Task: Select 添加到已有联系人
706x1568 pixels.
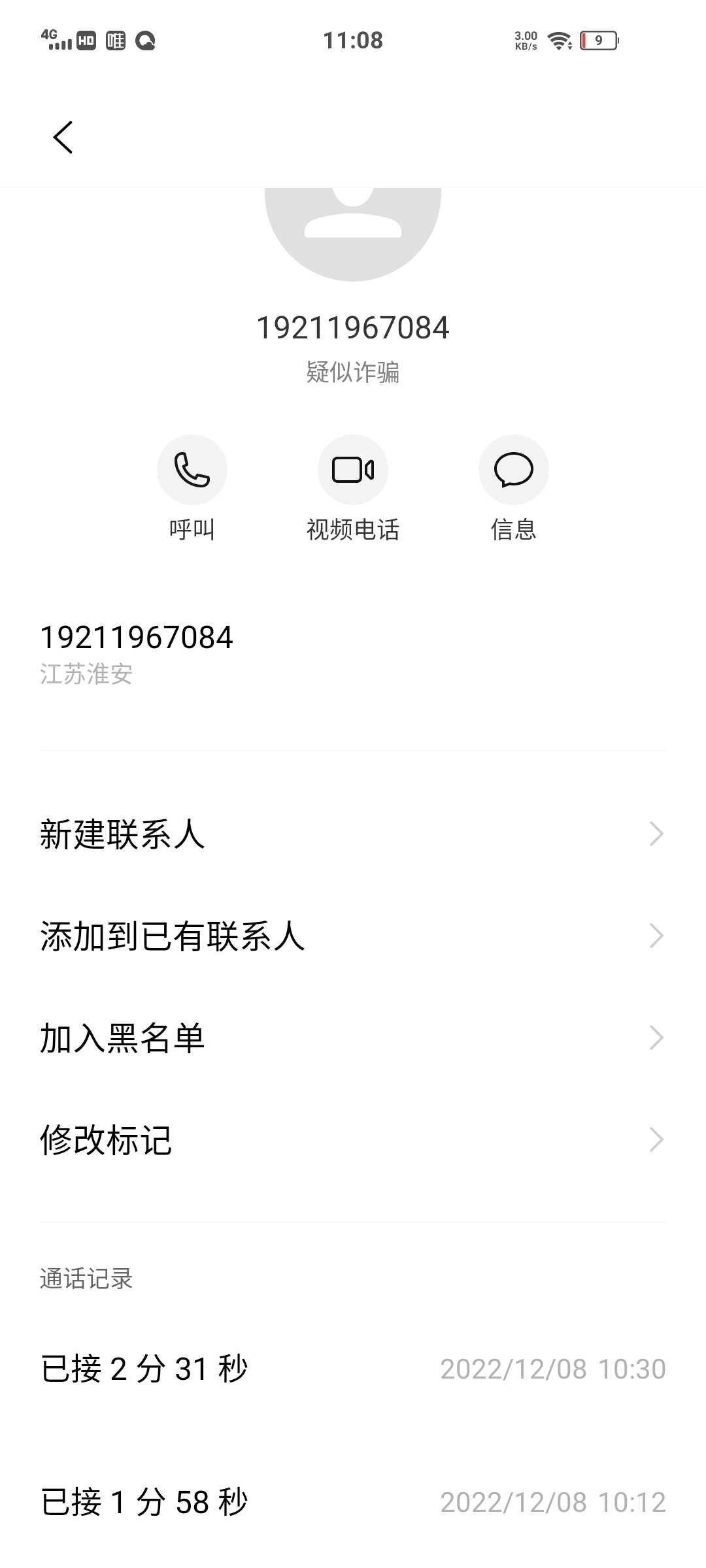Action: 353,936
